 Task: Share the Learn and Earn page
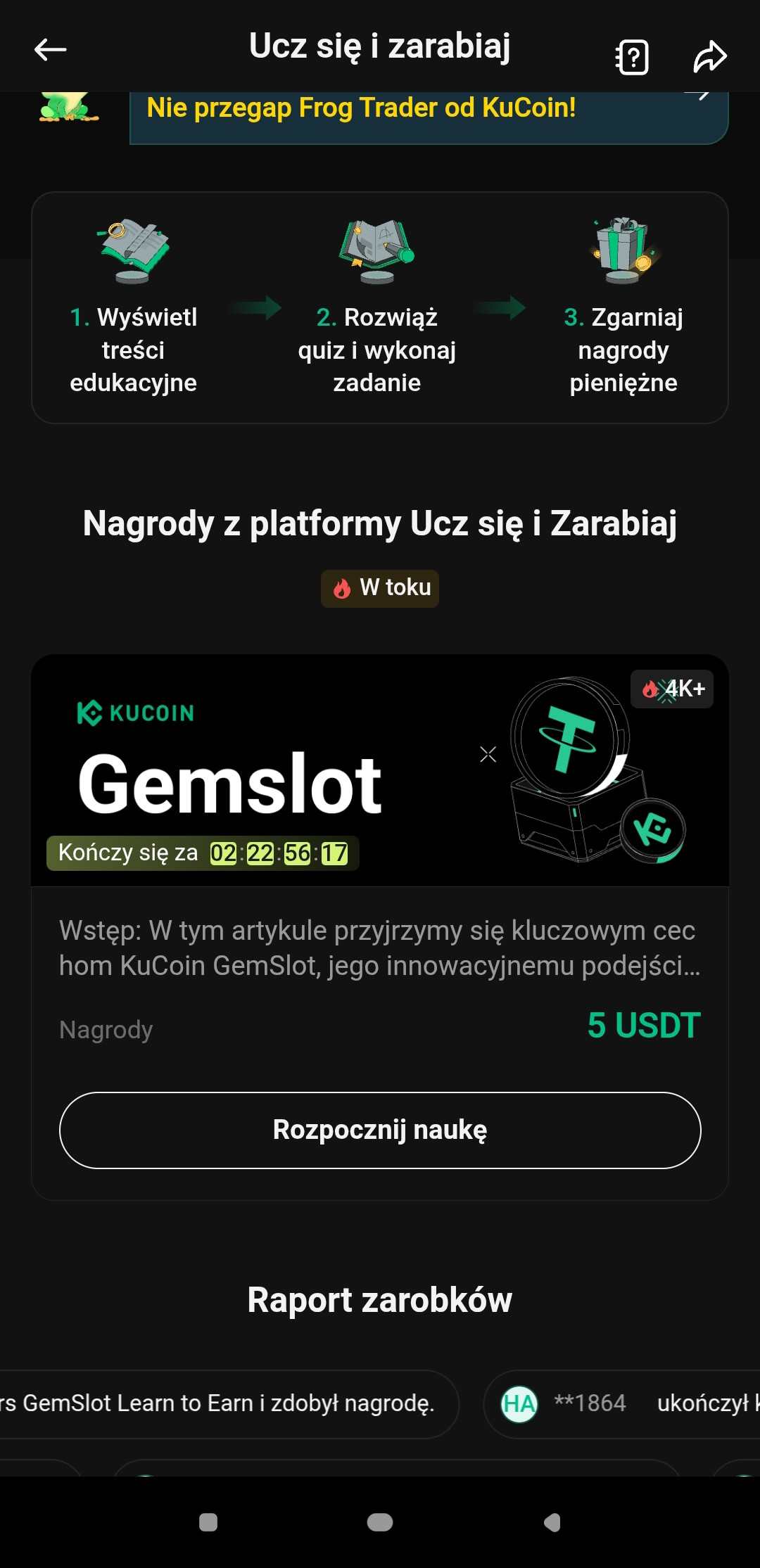709,57
